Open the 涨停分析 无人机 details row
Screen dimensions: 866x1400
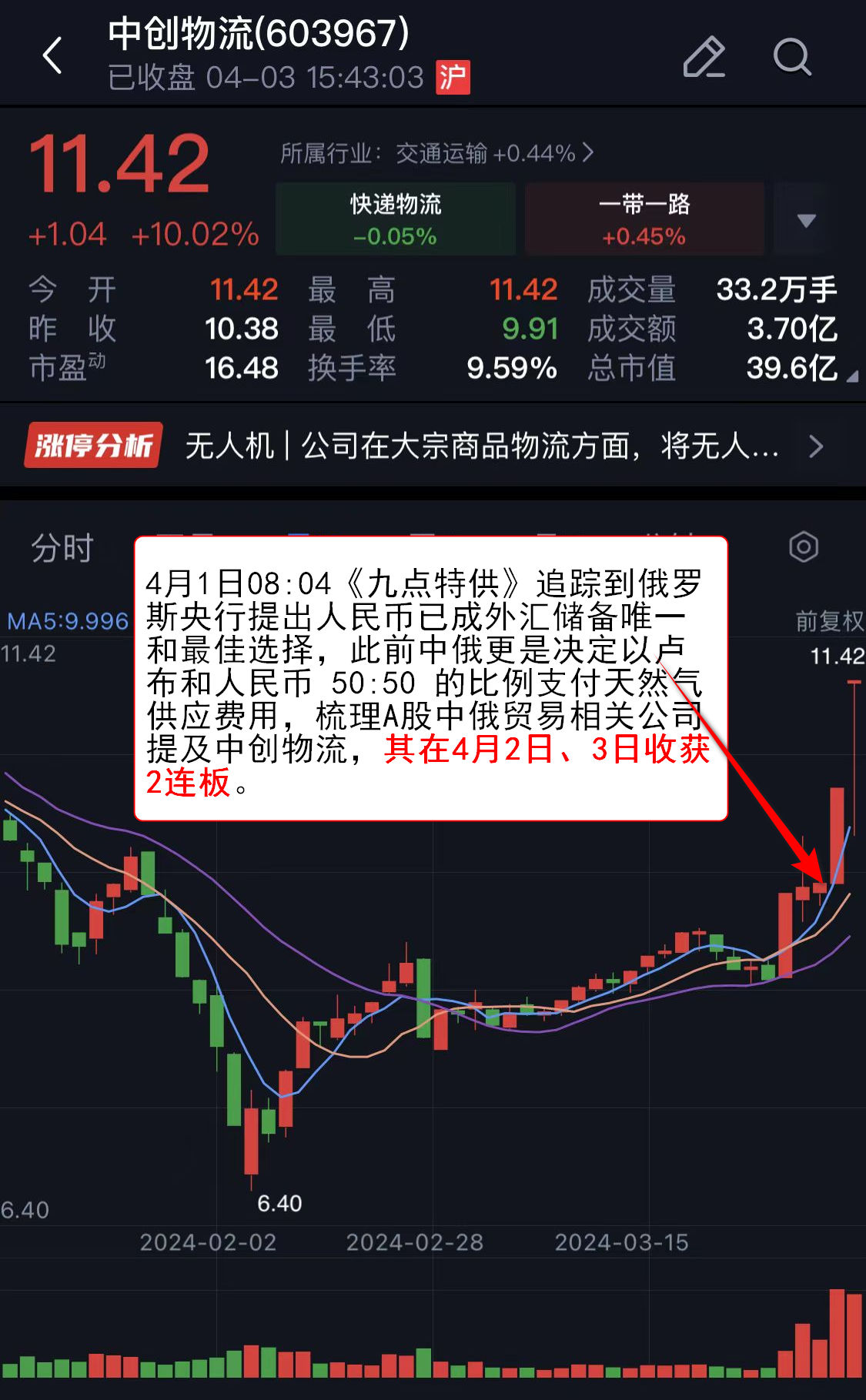[431, 446]
